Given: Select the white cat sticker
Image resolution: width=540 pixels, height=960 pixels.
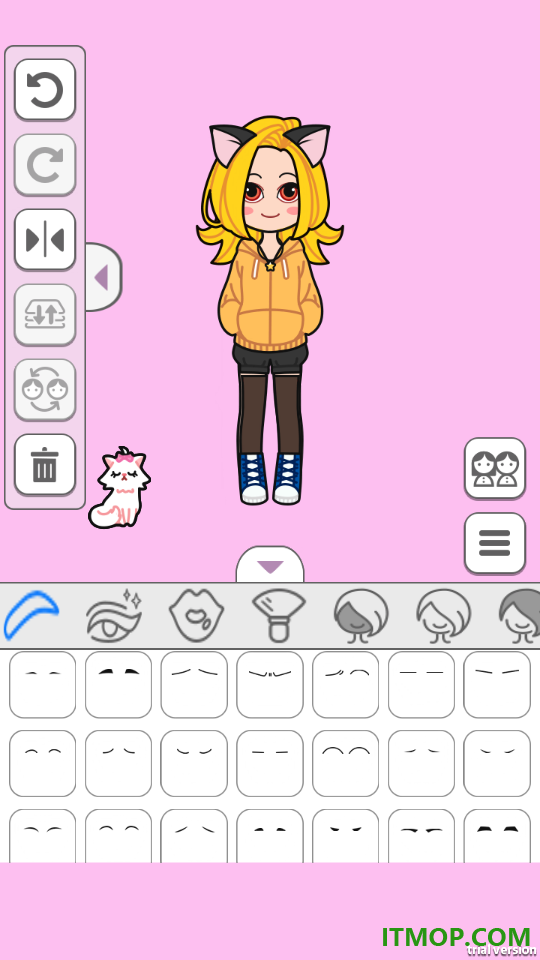Looking at the screenshot, I should (x=120, y=487).
